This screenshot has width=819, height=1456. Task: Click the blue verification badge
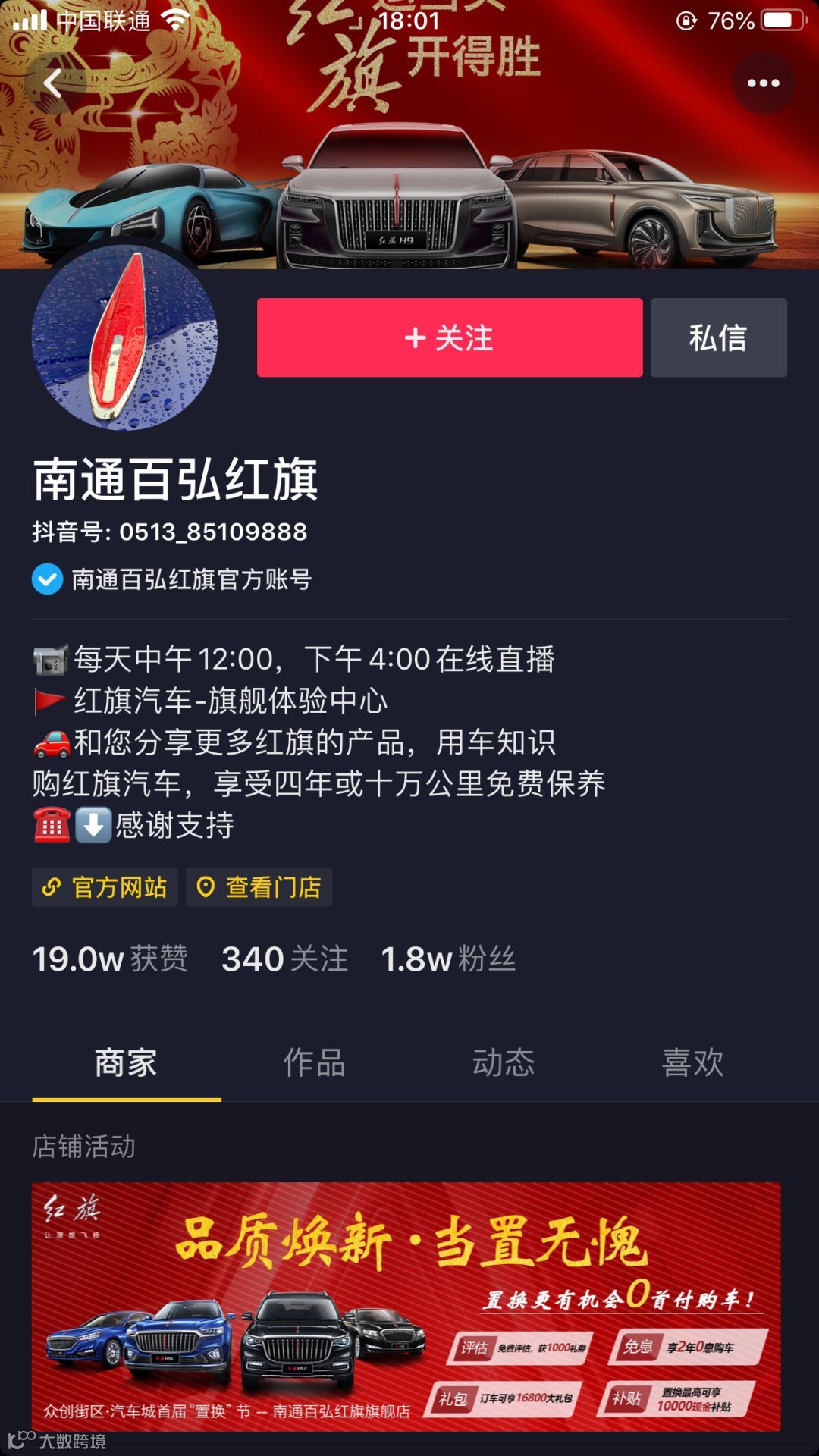pos(47,580)
